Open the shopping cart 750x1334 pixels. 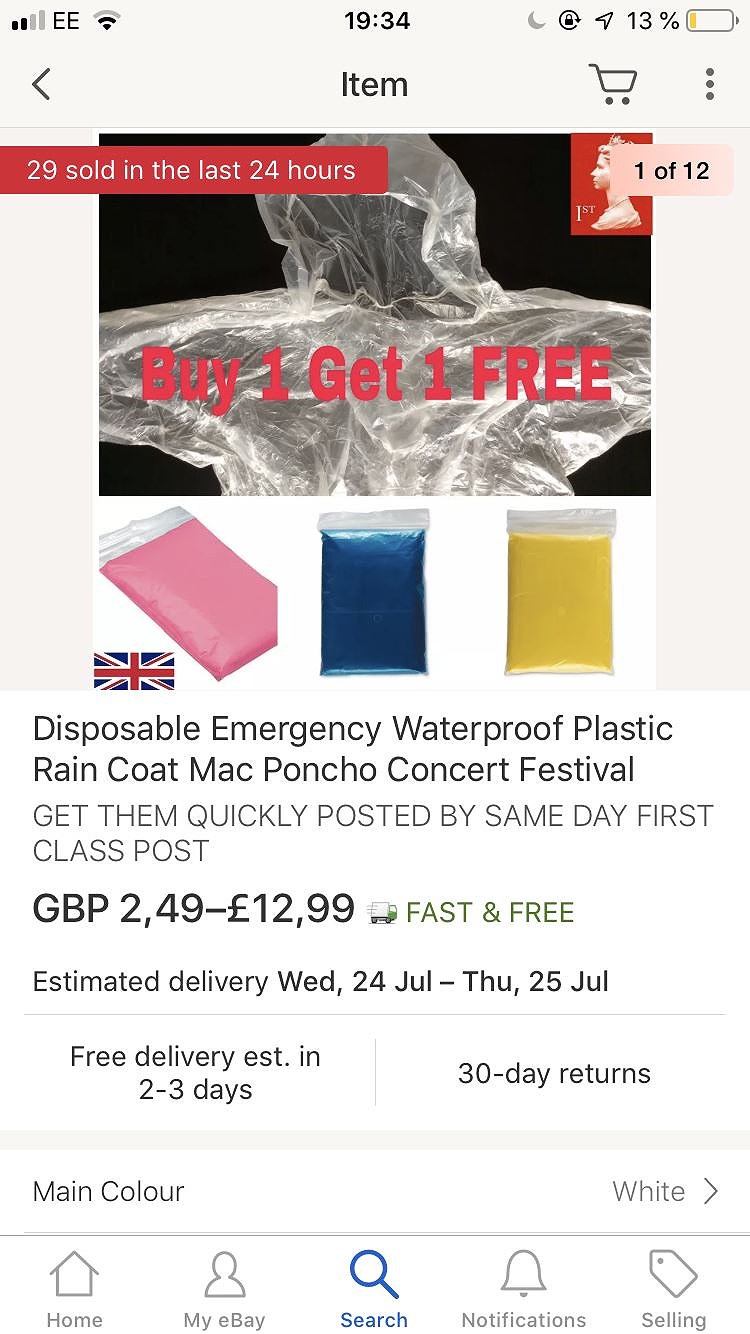tap(612, 85)
